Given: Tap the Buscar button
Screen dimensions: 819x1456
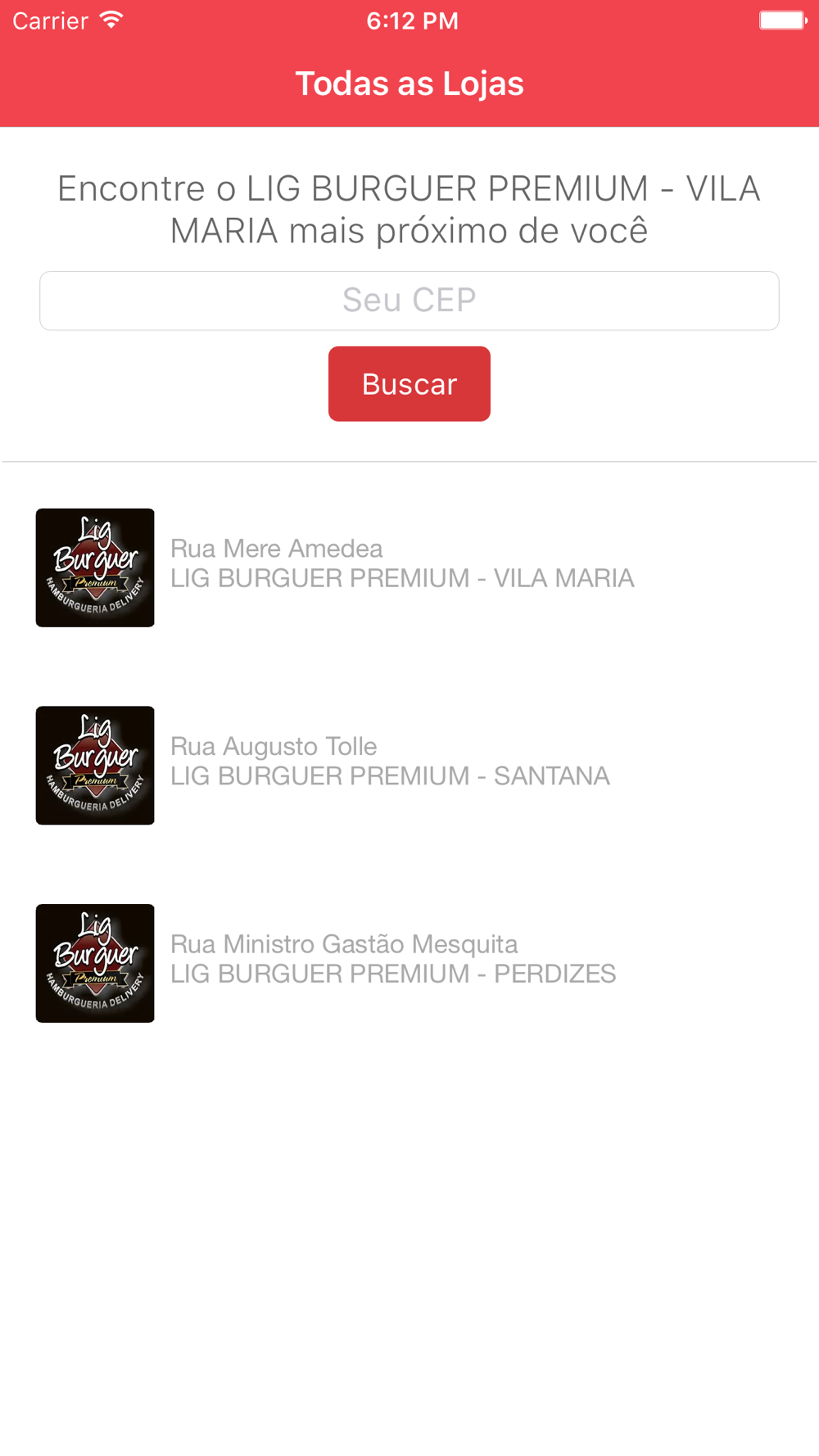Looking at the screenshot, I should [409, 384].
